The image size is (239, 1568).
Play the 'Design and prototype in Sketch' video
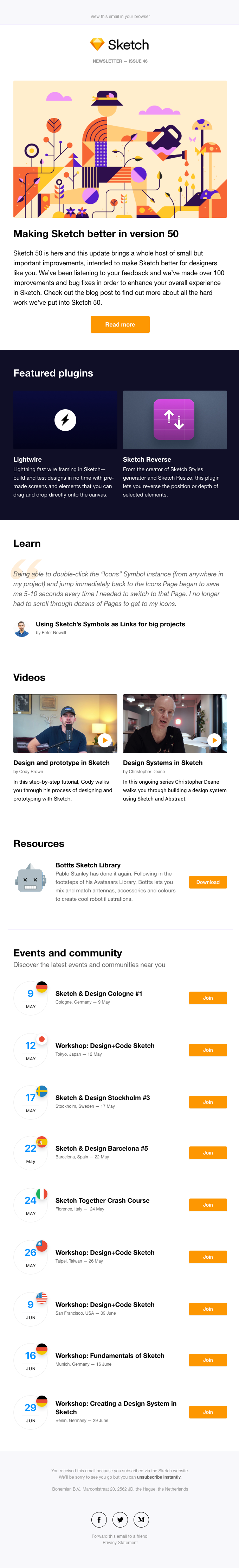point(105,740)
